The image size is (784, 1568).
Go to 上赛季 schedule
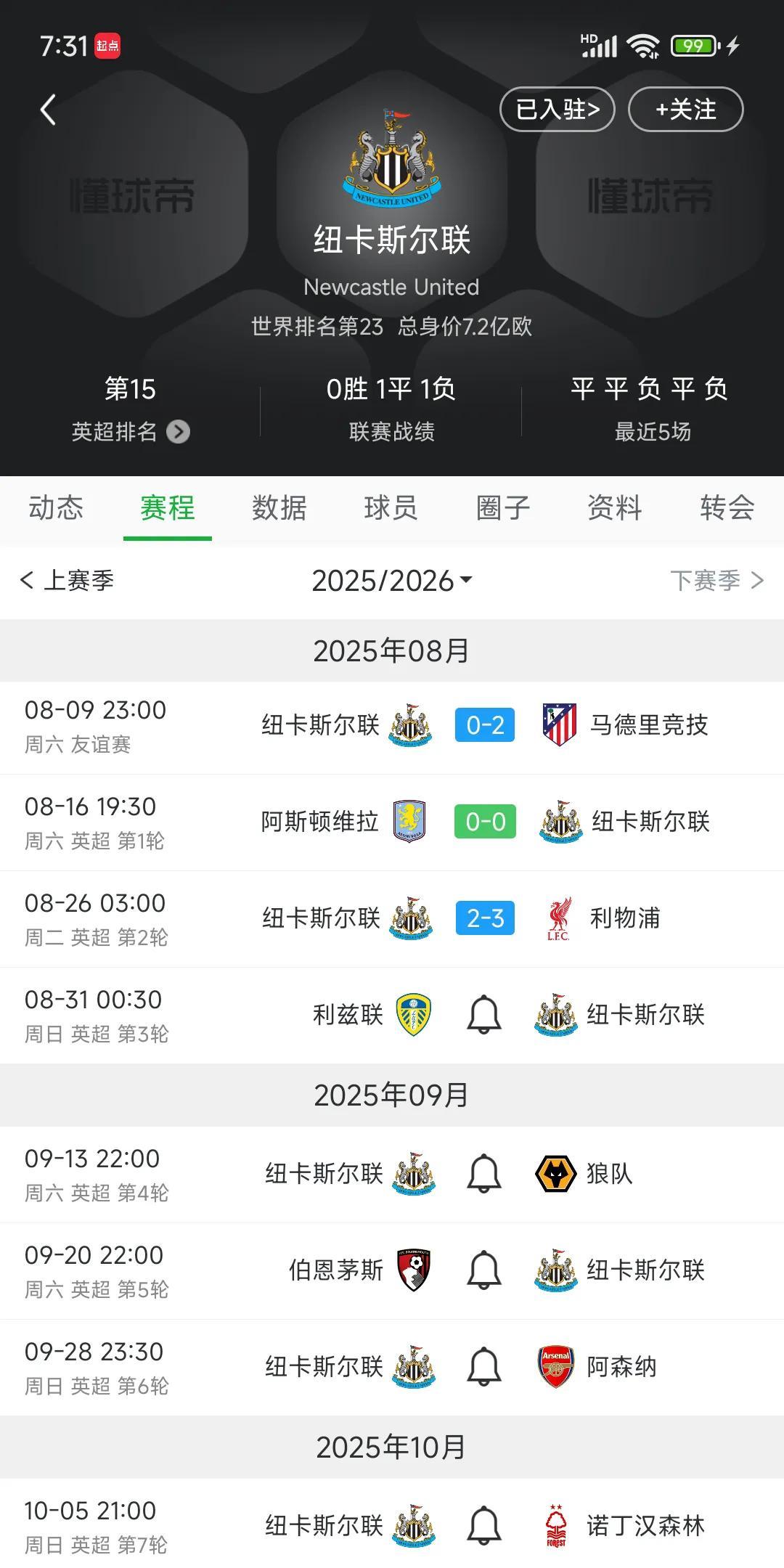68,580
